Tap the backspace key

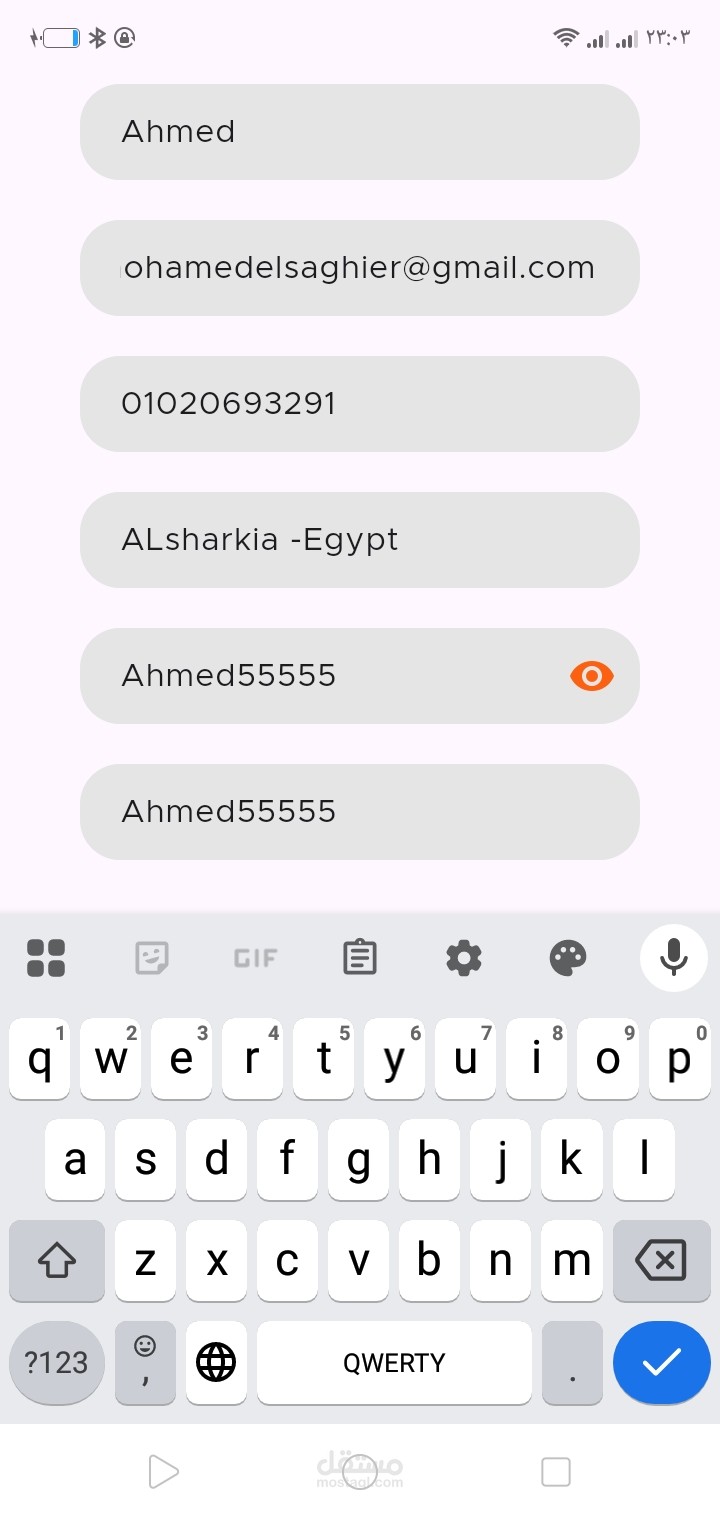[661, 1261]
